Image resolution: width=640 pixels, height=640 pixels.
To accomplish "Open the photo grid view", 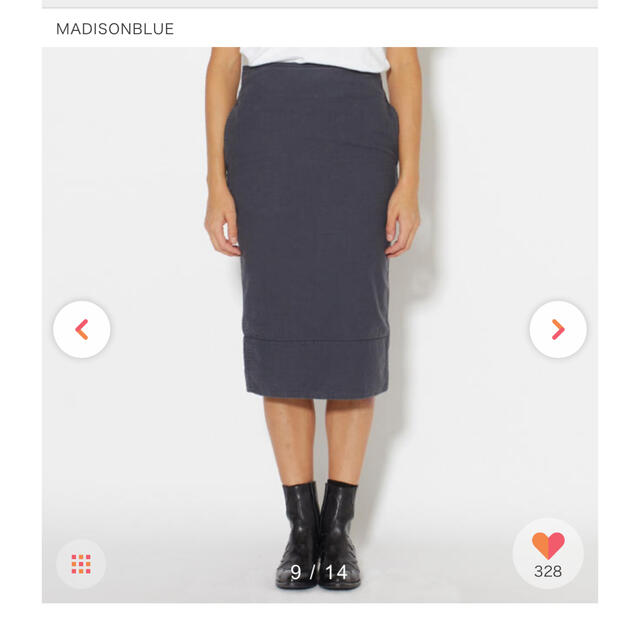I will pyautogui.click(x=81, y=564).
